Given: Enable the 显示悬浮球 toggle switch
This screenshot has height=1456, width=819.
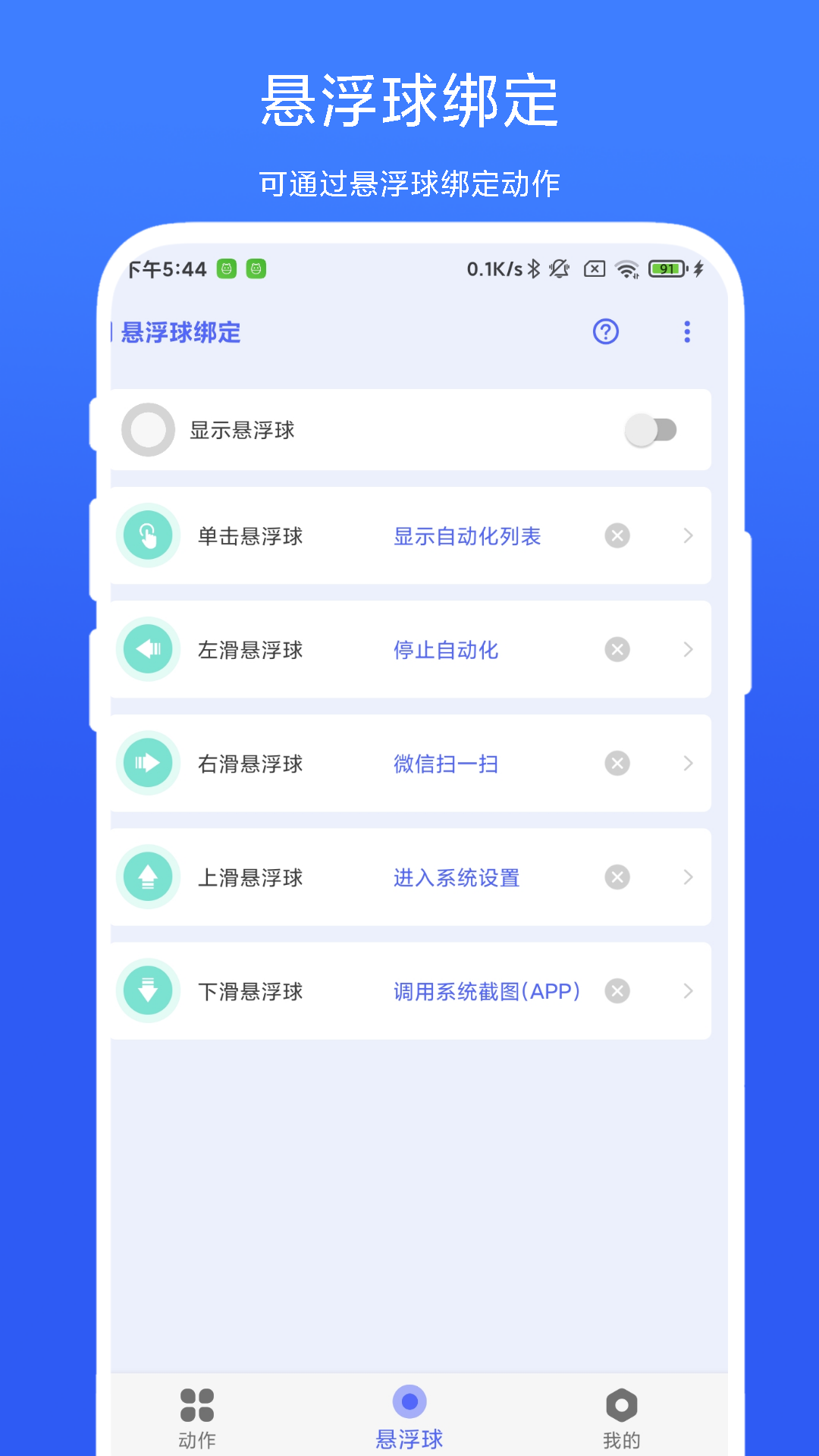Looking at the screenshot, I should click(654, 429).
